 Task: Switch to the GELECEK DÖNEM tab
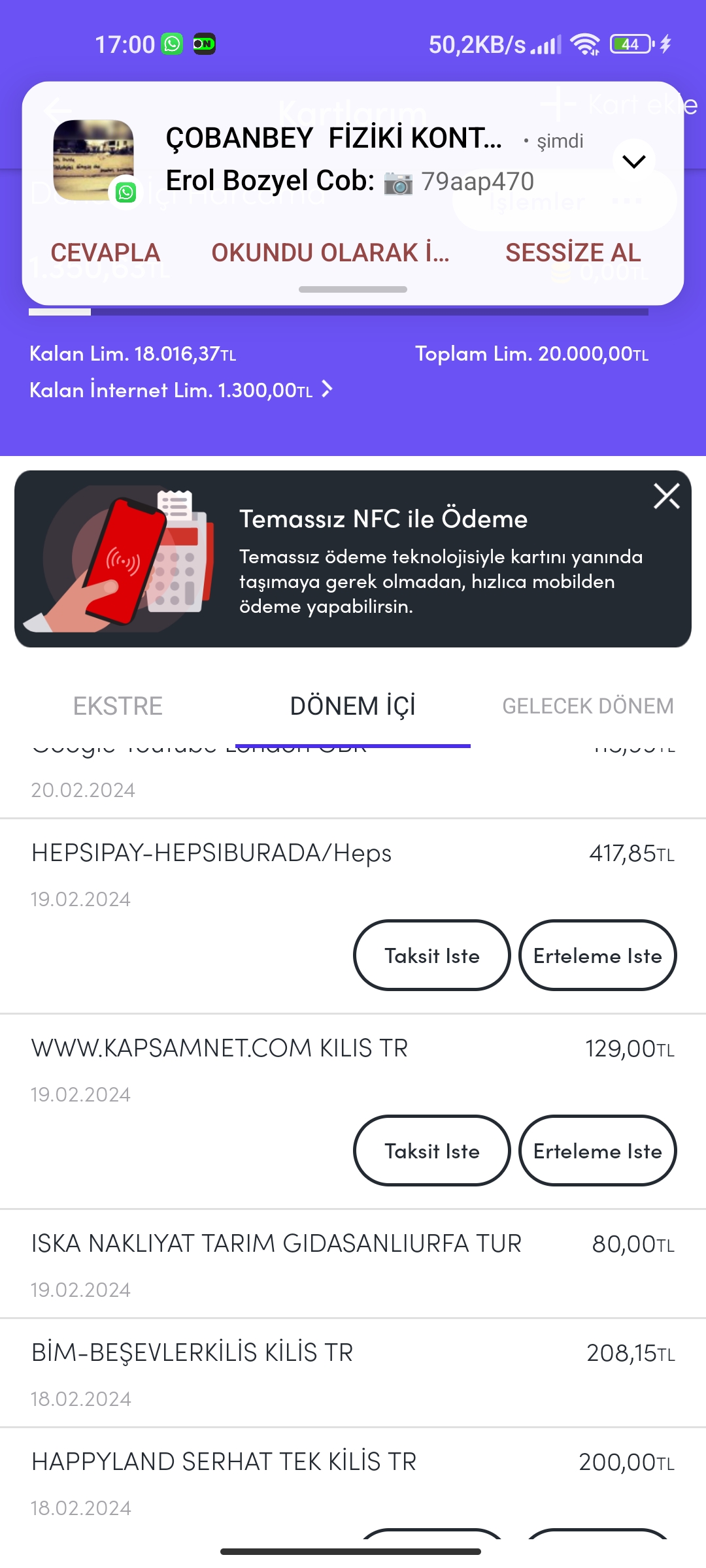click(x=588, y=706)
